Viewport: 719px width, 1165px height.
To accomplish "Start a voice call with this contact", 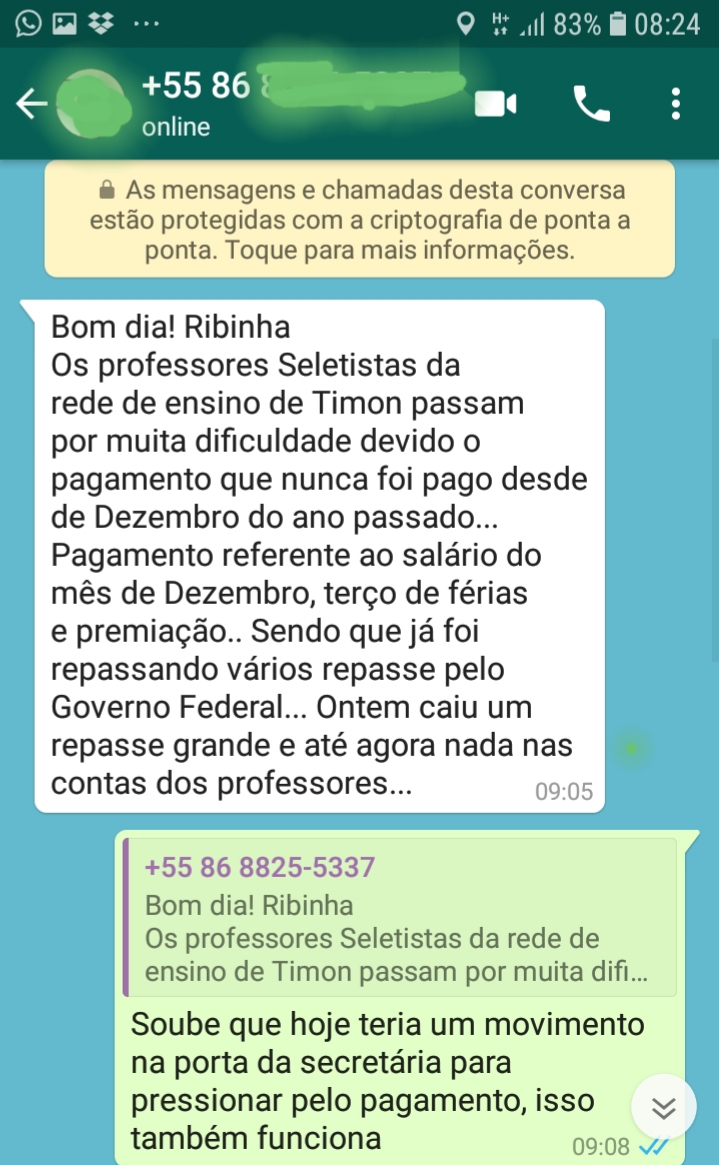I will pos(591,104).
